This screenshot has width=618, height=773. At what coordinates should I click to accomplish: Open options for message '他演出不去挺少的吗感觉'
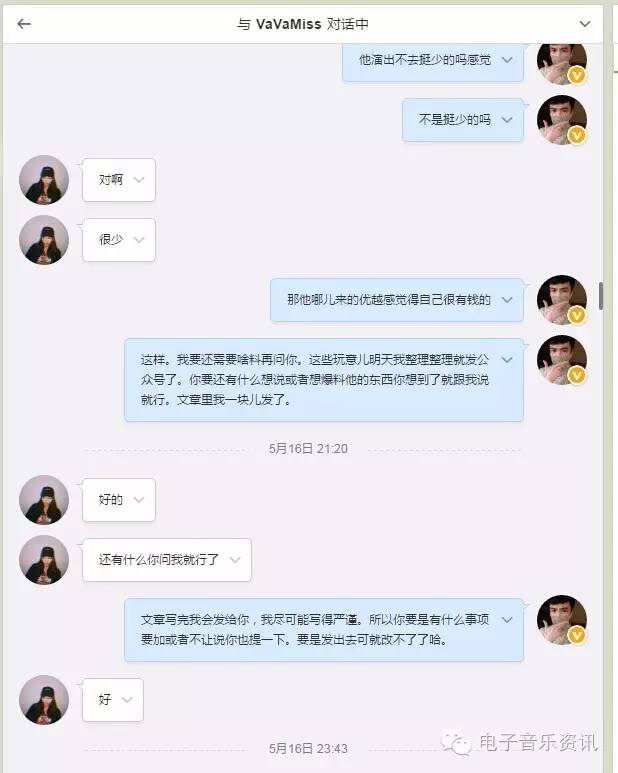[x=507, y=60]
